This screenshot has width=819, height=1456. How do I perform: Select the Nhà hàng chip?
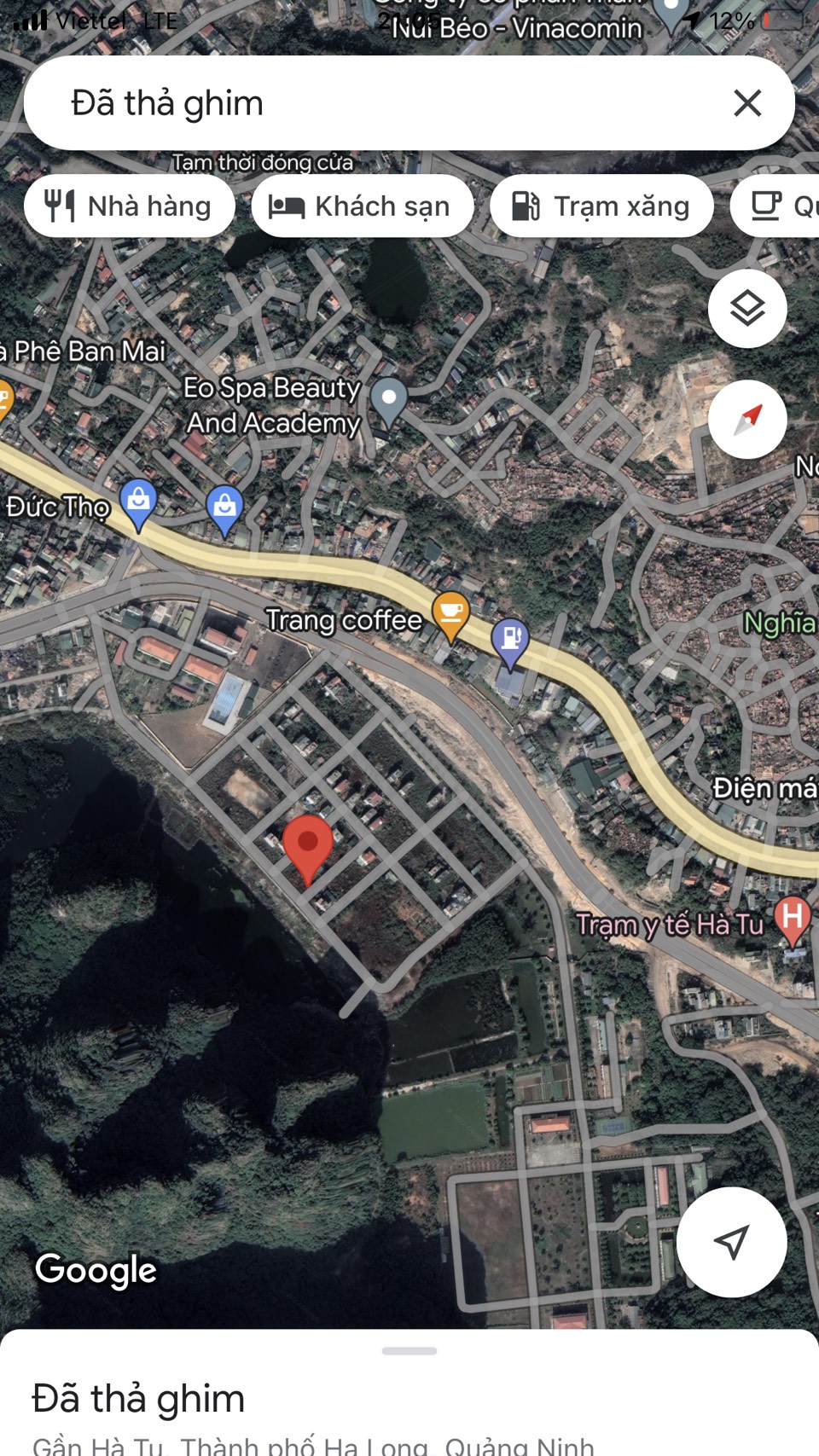click(x=130, y=206)
